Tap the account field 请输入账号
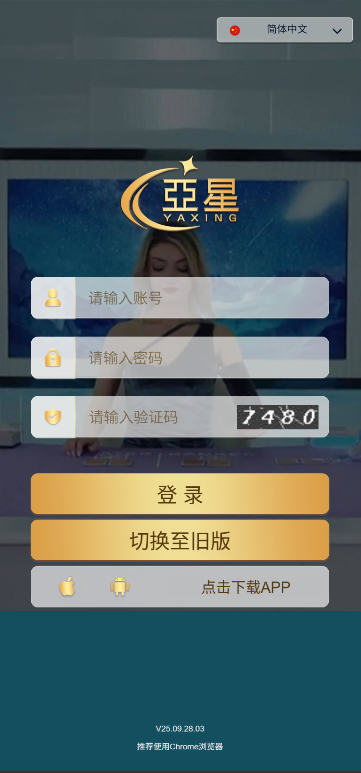Image resolution: width=361 pixels, height=773 pixels. [180, 298]
